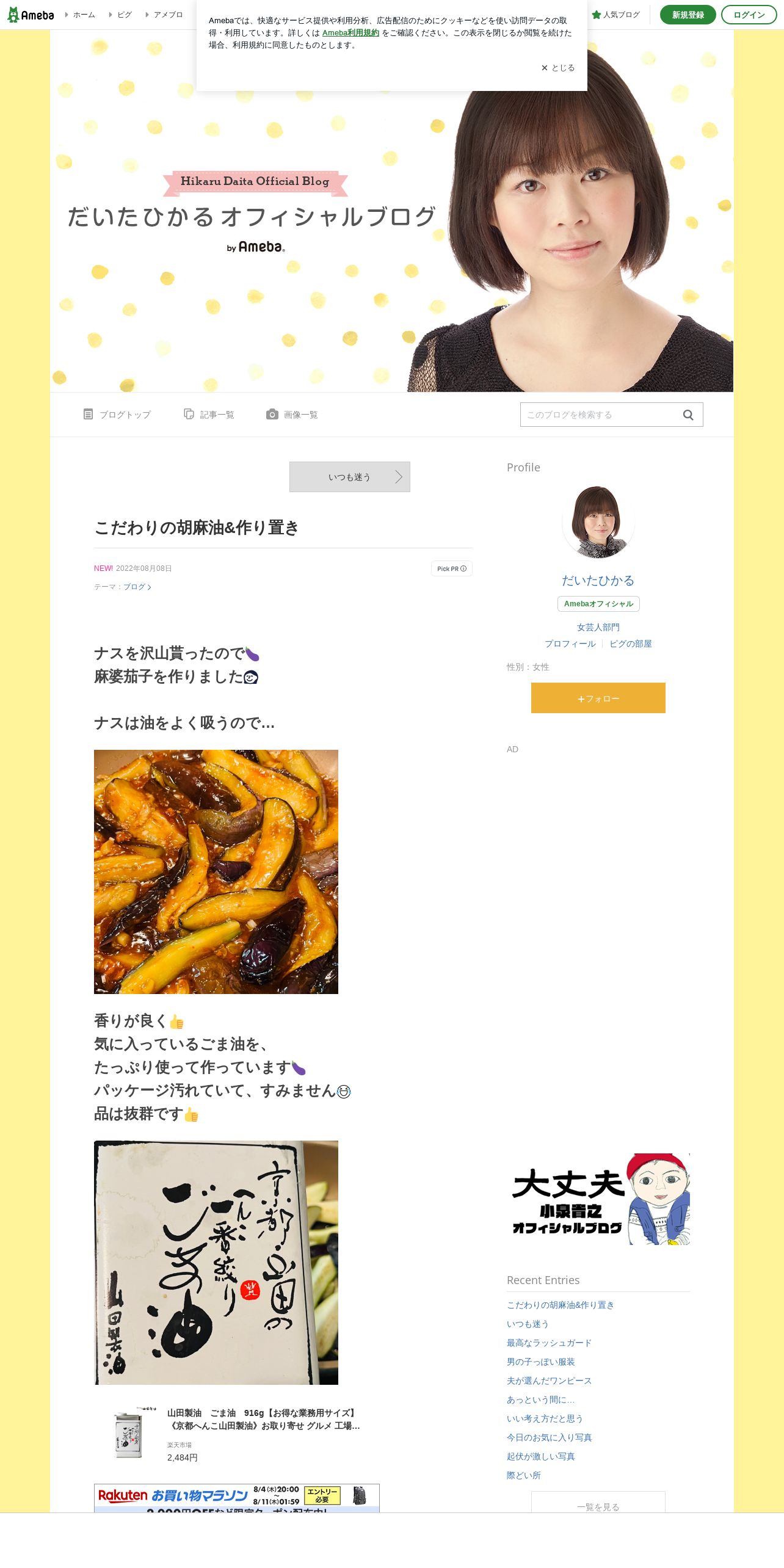Tap the blog search field

(x=598, y=415)
